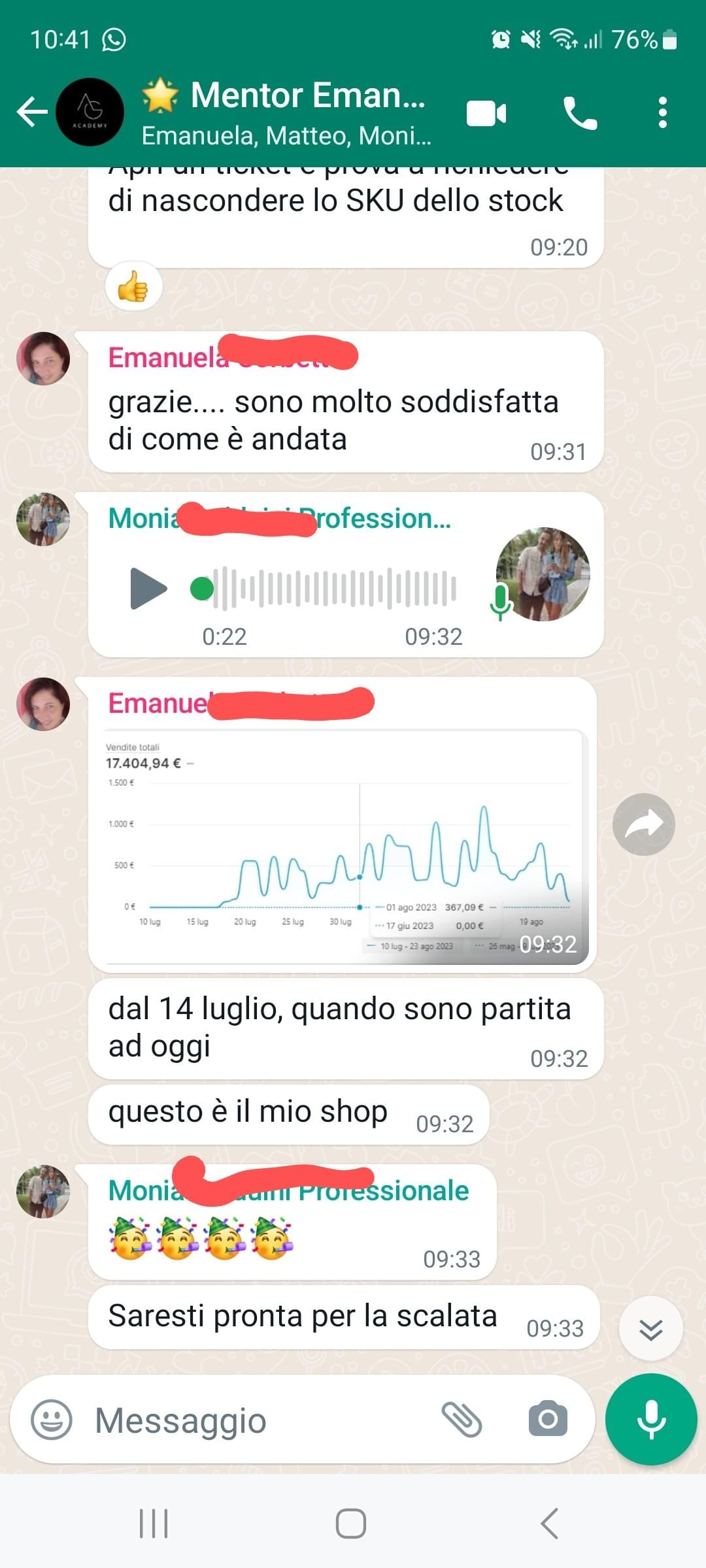Start a group video call
This screenshot has width=706, height=1568.
click(x=486, y=114)
